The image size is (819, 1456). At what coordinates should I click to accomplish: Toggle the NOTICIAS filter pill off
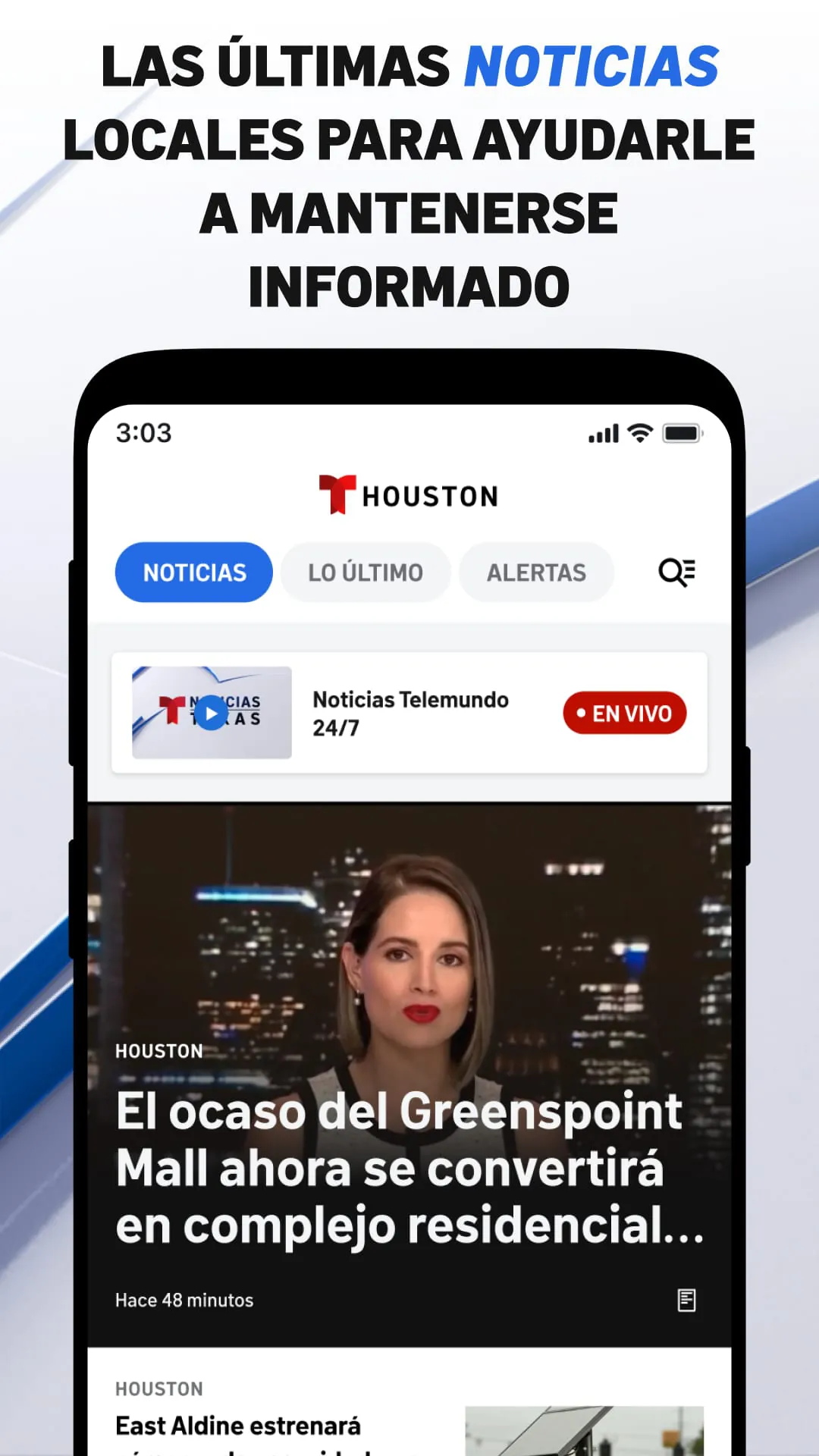(x=193, y=573)
